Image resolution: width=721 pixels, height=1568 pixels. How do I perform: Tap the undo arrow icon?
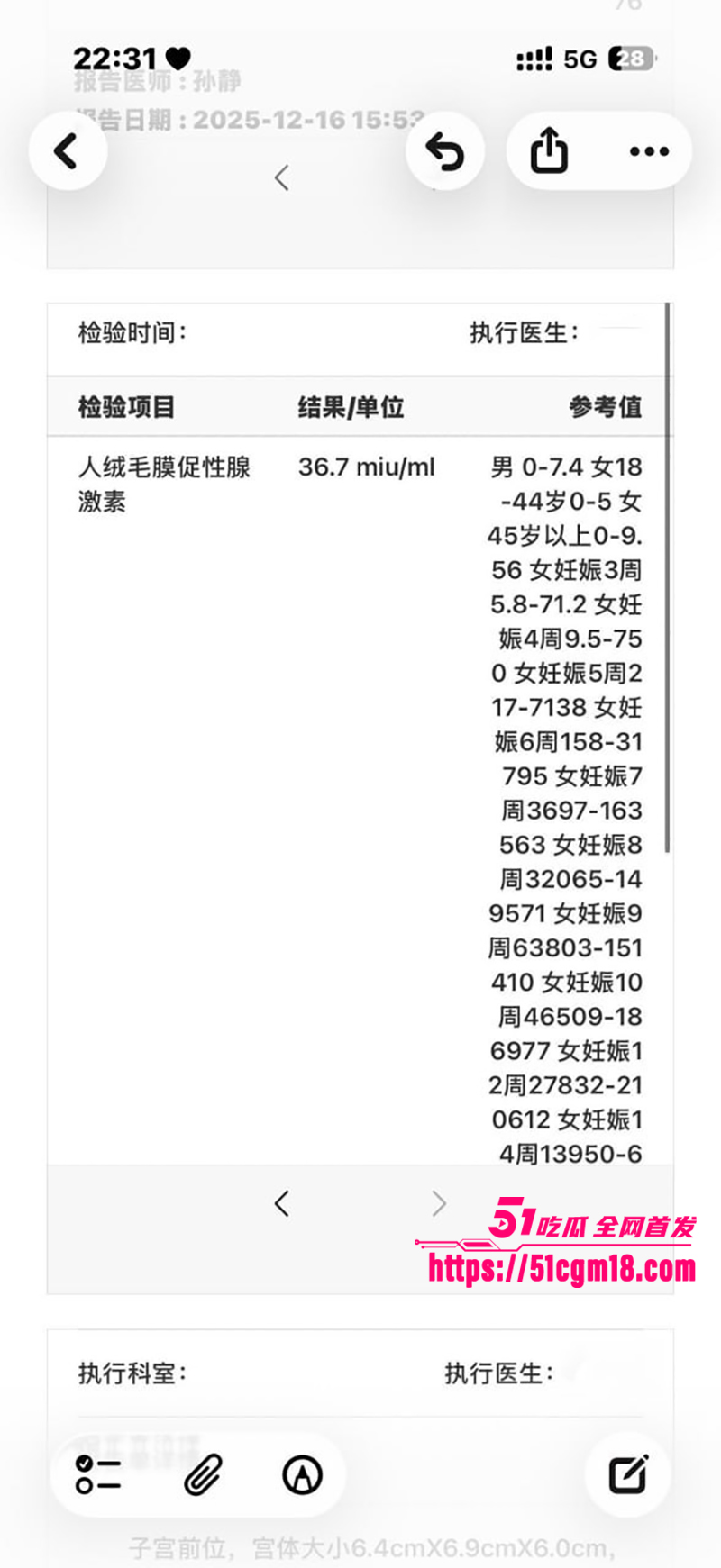(x=445, y=150)
